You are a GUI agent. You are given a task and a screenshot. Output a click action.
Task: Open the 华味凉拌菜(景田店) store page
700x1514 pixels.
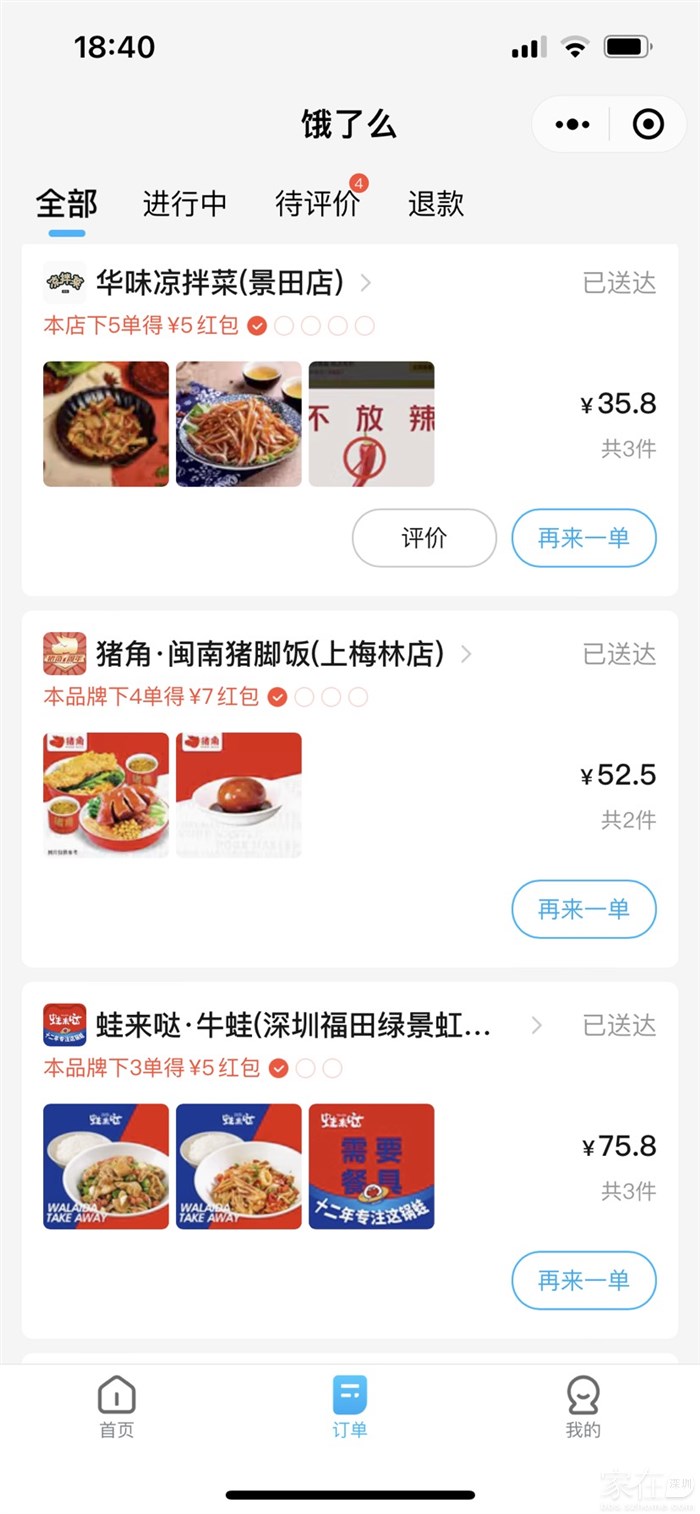tap(220, 283)
